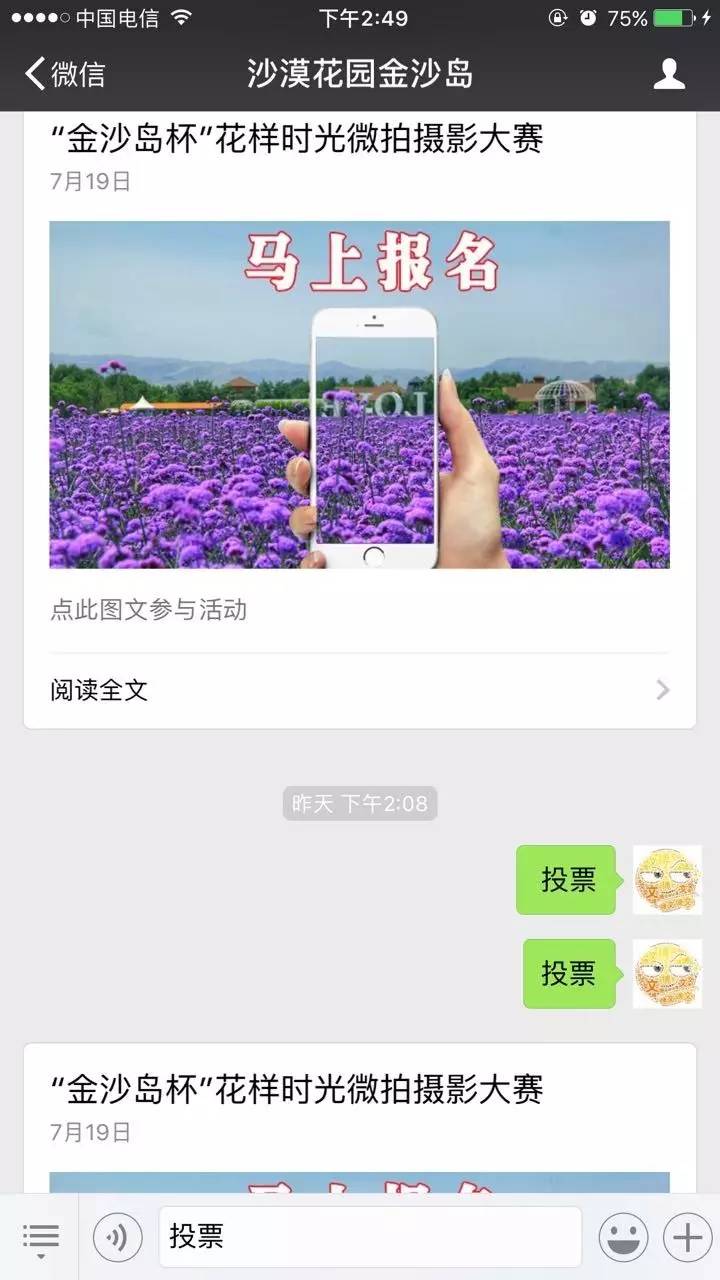Image resolution: width=720 pixels, height=1280 pixels.
Task: Select the first green 投票 message bubble
Action: tap(566, 880)
